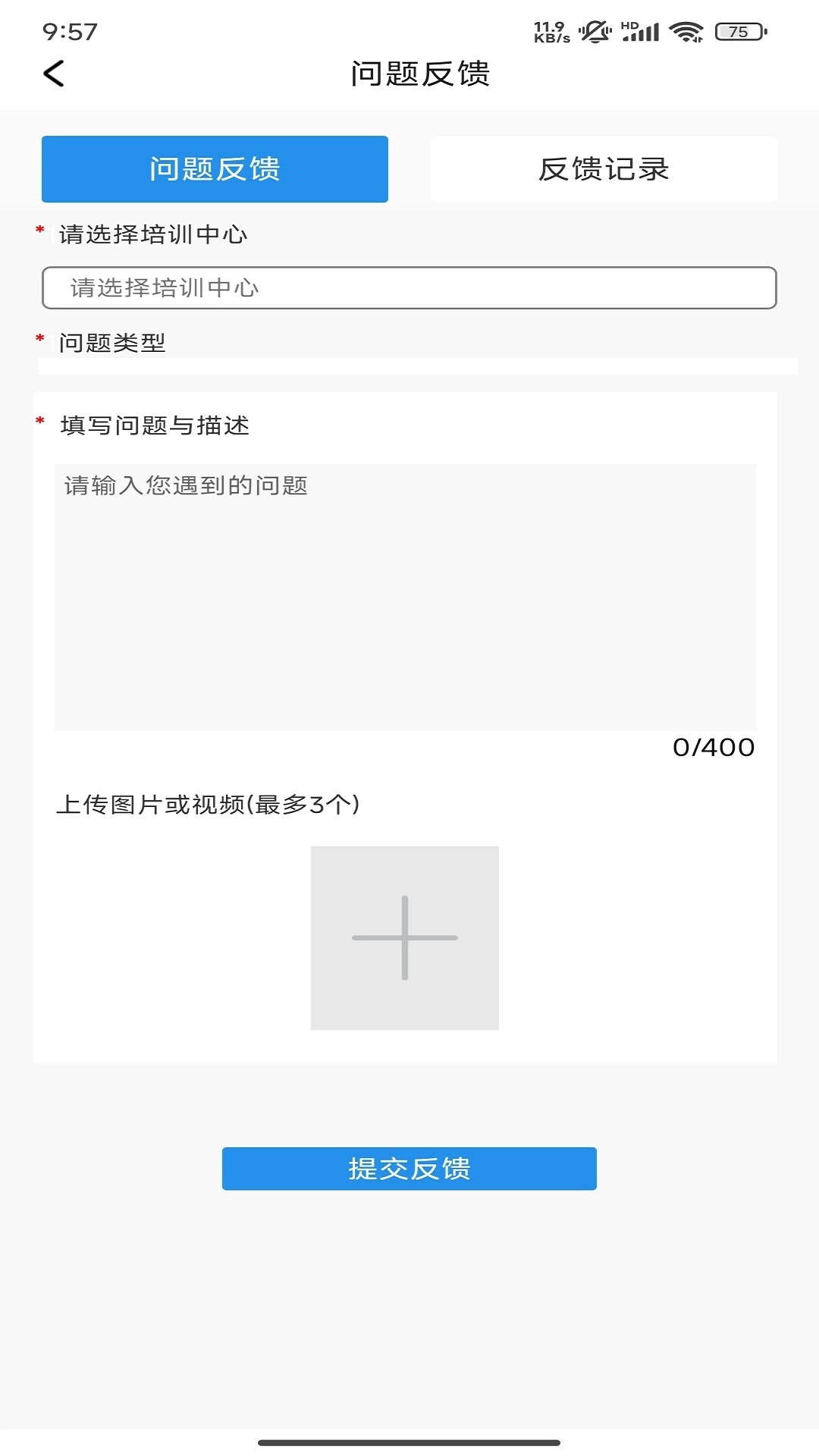Tap the muted notifications bell icon
The image size is (819, 1456).
595,30
